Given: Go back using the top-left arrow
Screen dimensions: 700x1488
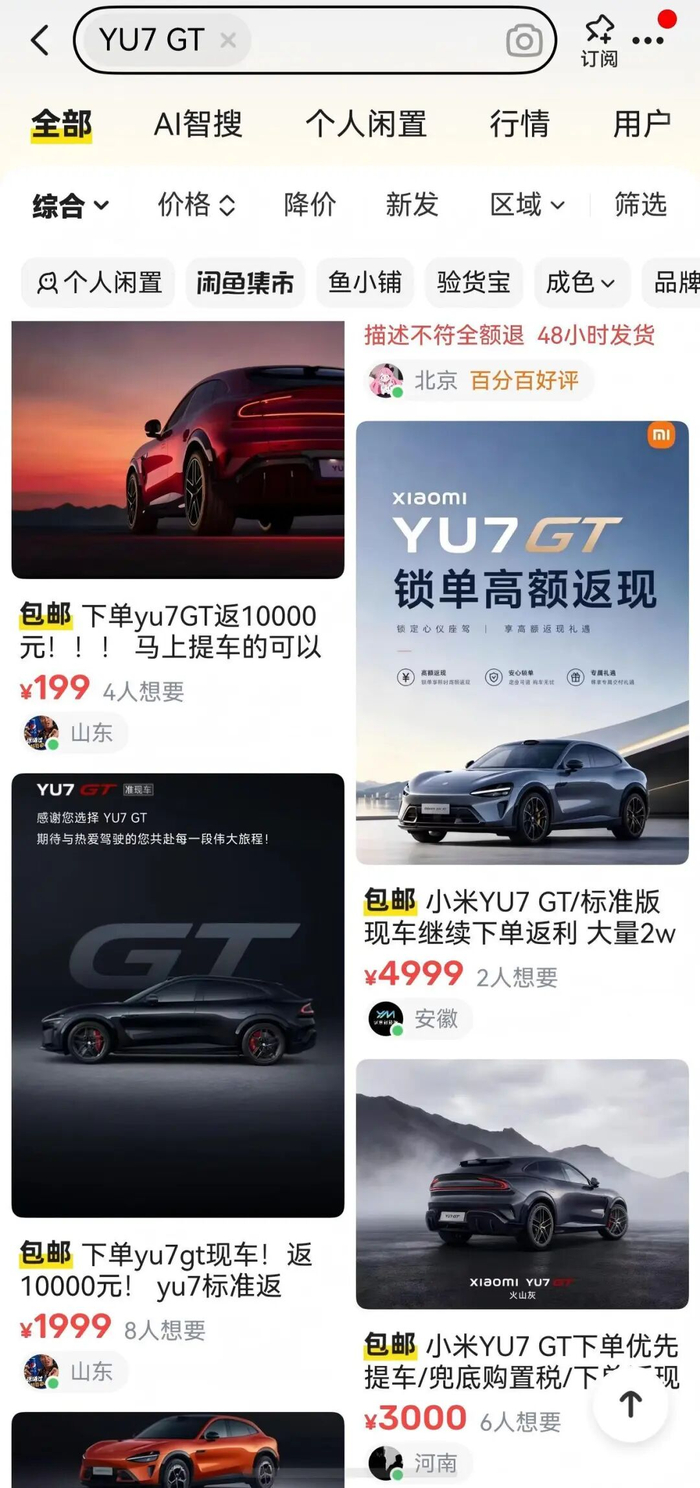Looking at the screenshot, I should pos(39,41).
